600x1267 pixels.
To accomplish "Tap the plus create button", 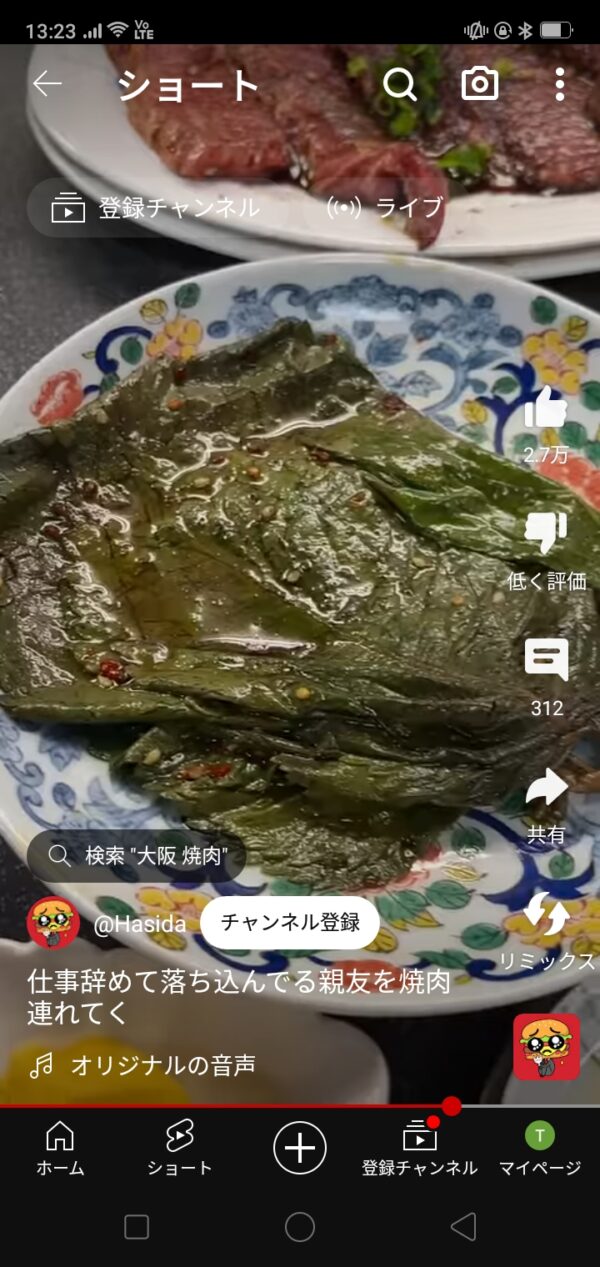I will (x=300, y=1147).
